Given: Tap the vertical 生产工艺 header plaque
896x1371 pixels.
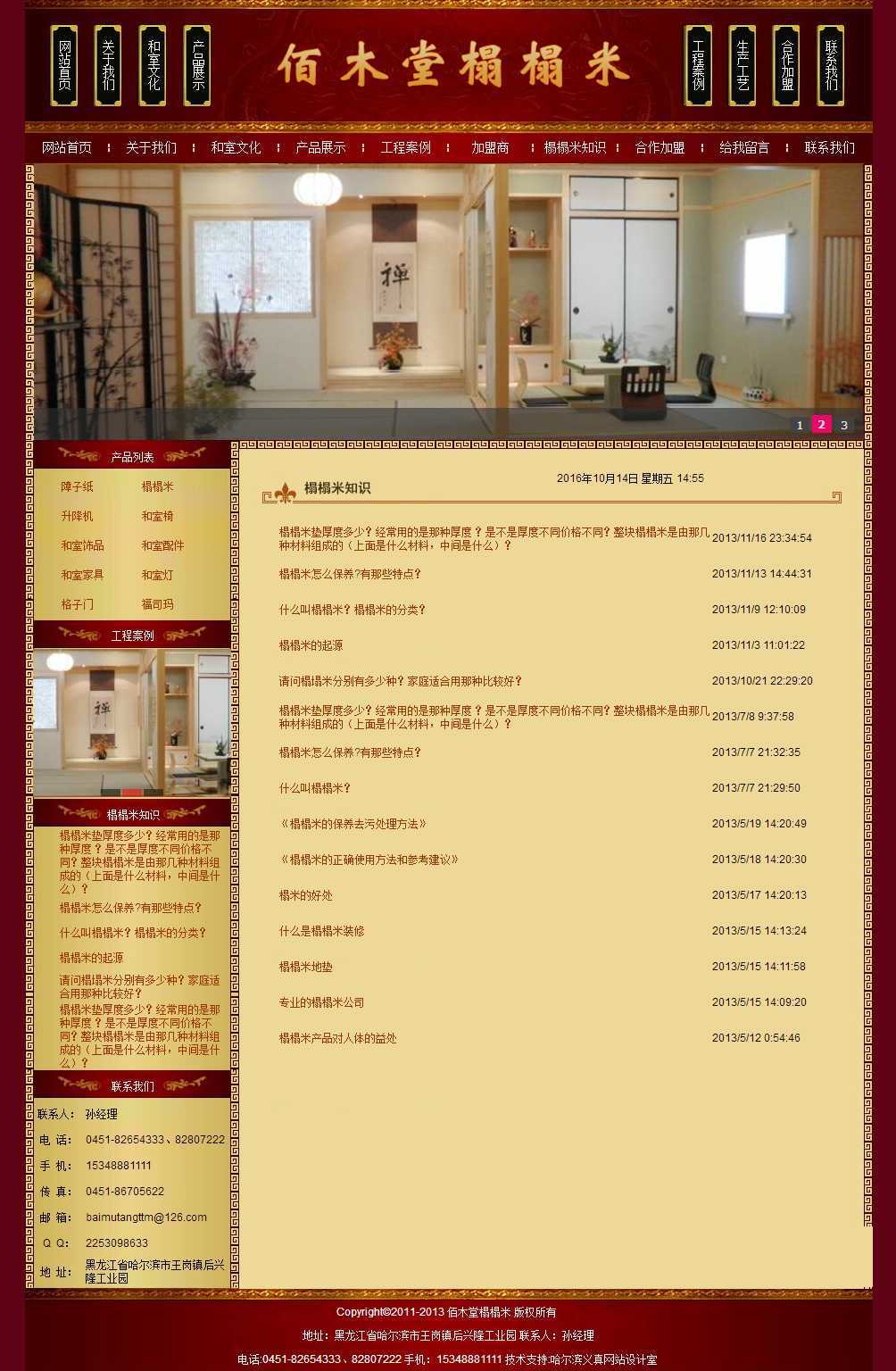Looking at the screenshot, I should (743, 65).
